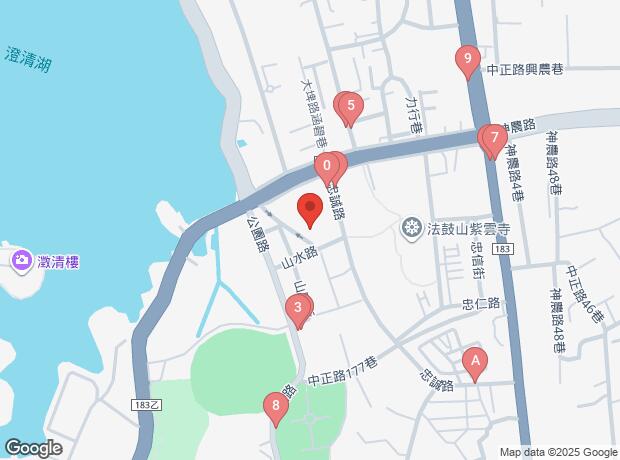The image size is (620, 460).
Task: Select map marker number 8
Action: 275,406
